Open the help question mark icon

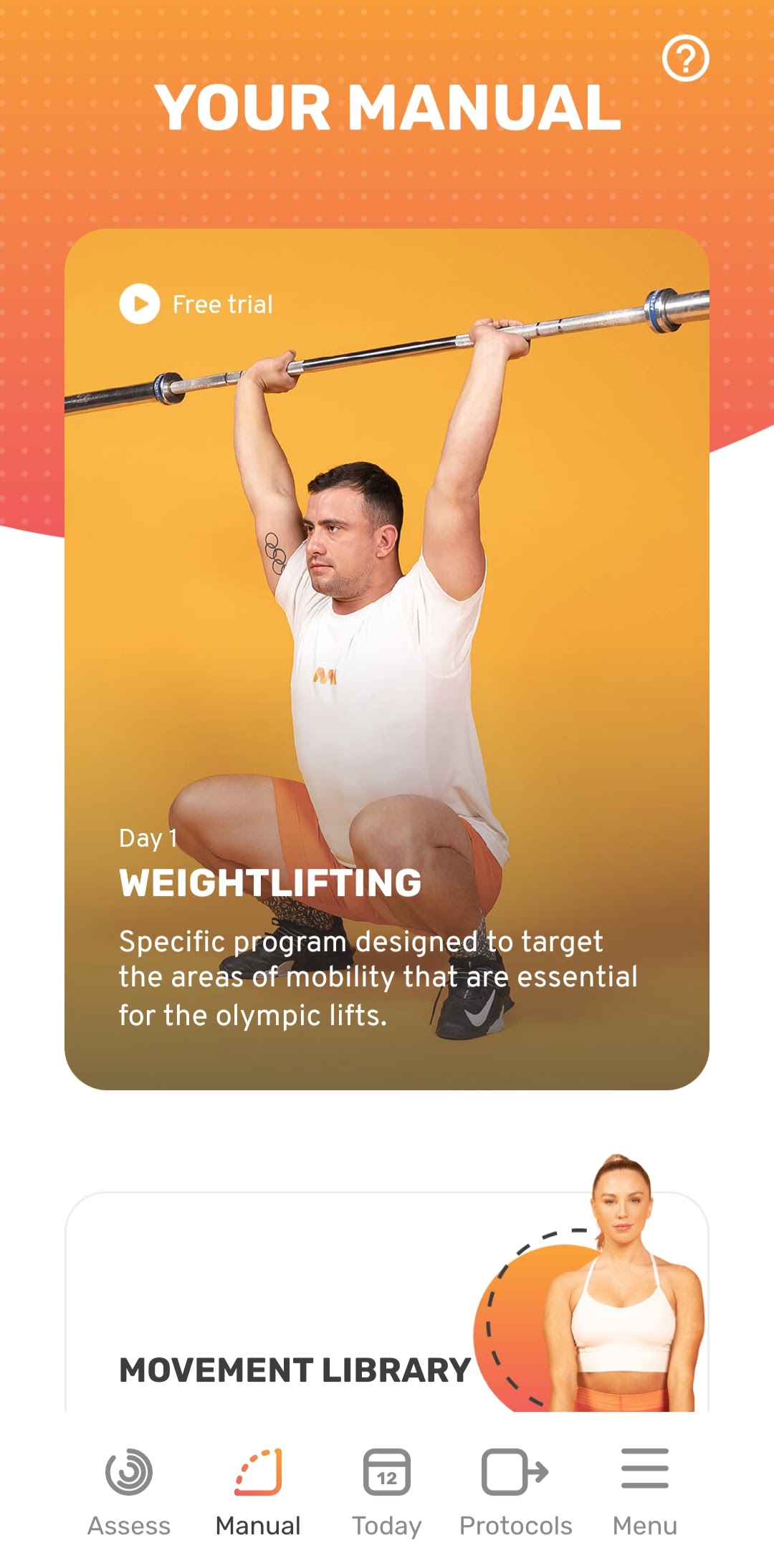685,59
